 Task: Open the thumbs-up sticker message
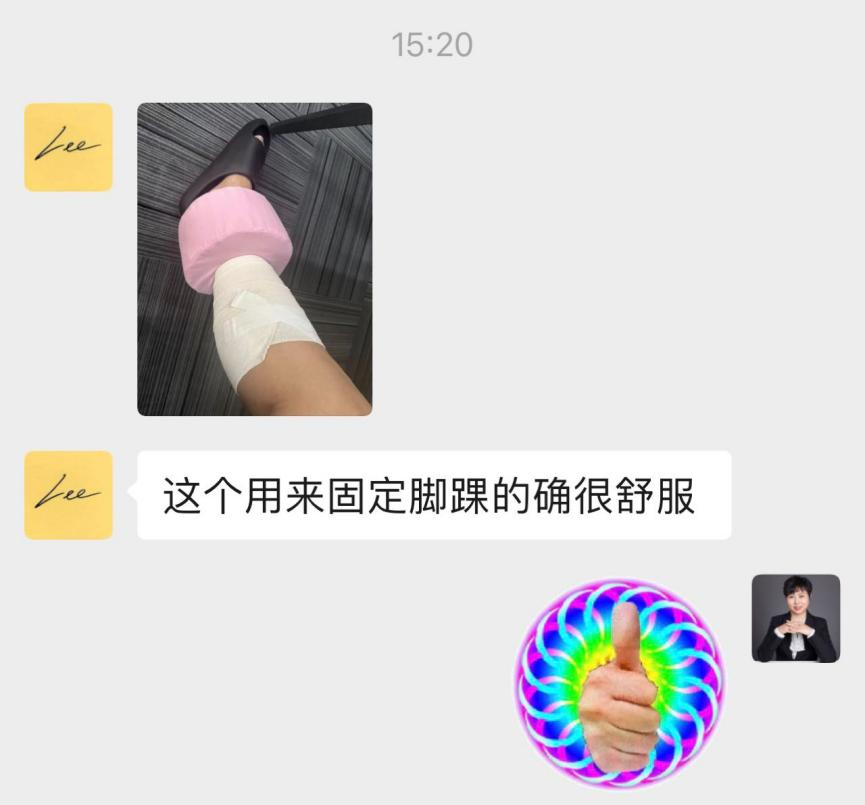pos(620,682)
